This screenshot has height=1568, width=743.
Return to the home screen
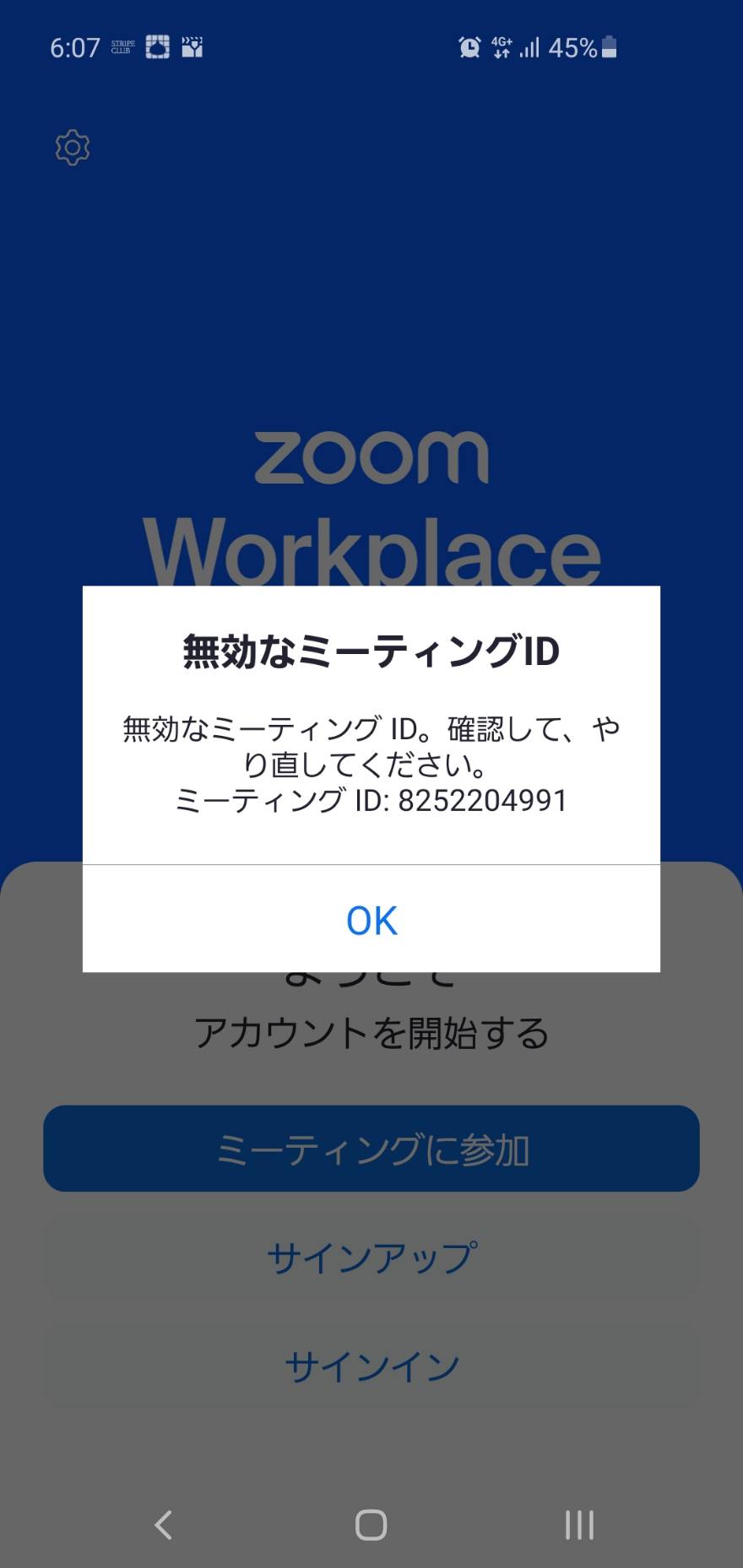coord(371,1524)
